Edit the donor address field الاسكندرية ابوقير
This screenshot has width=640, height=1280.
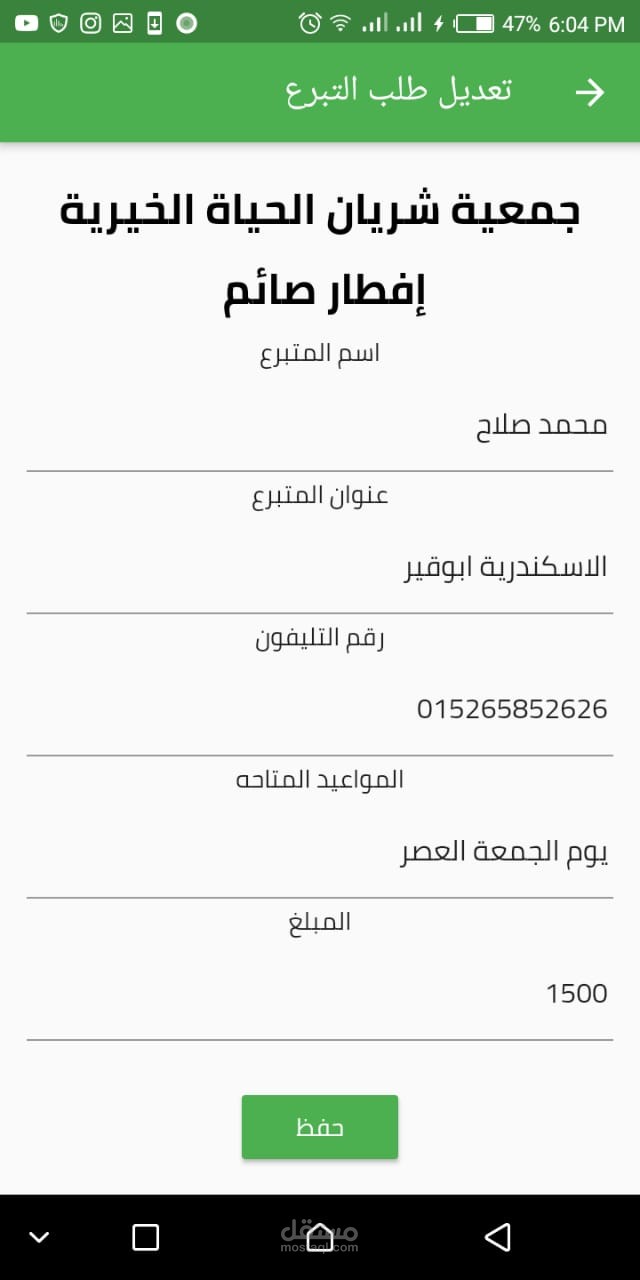pos(320,567)
